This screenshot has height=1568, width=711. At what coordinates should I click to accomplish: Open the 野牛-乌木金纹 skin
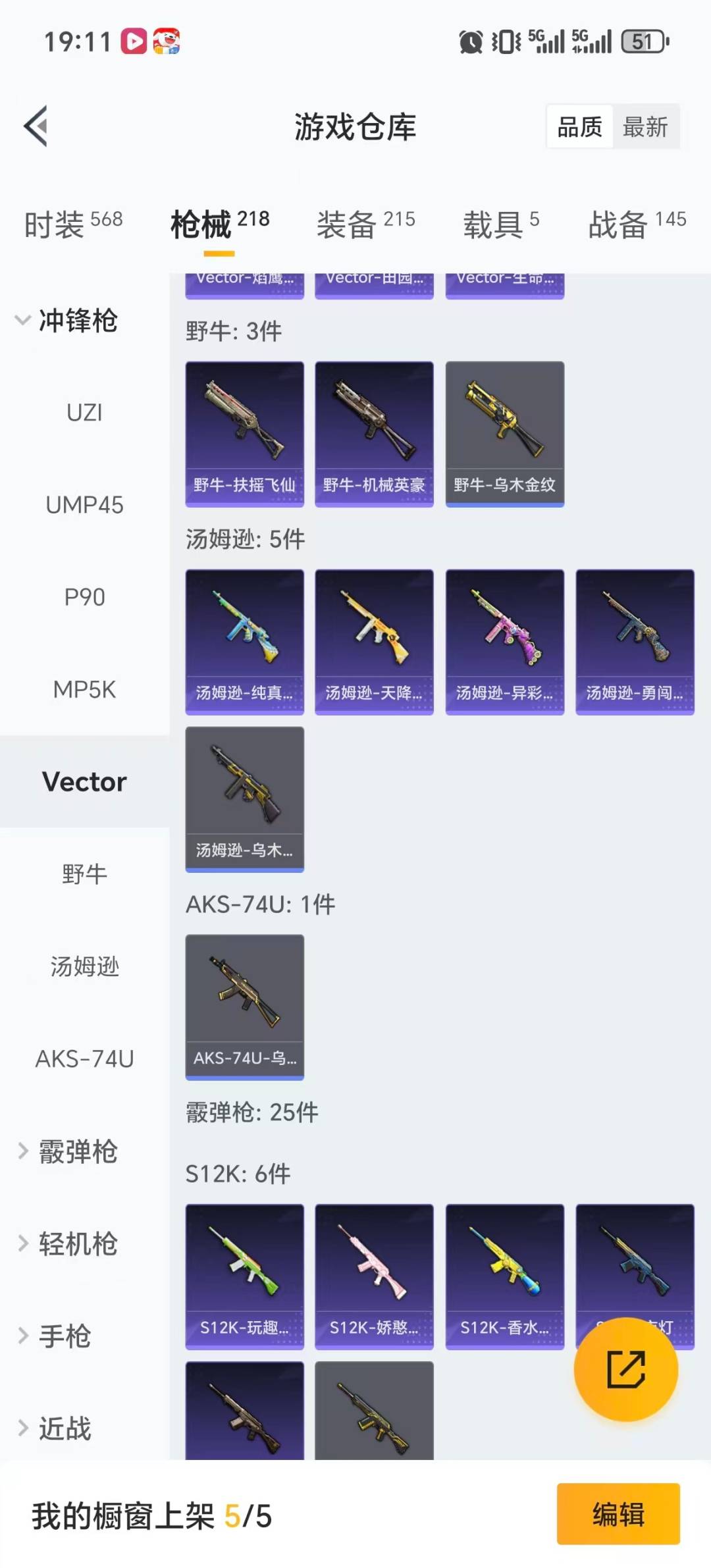(x=504, y=434)
